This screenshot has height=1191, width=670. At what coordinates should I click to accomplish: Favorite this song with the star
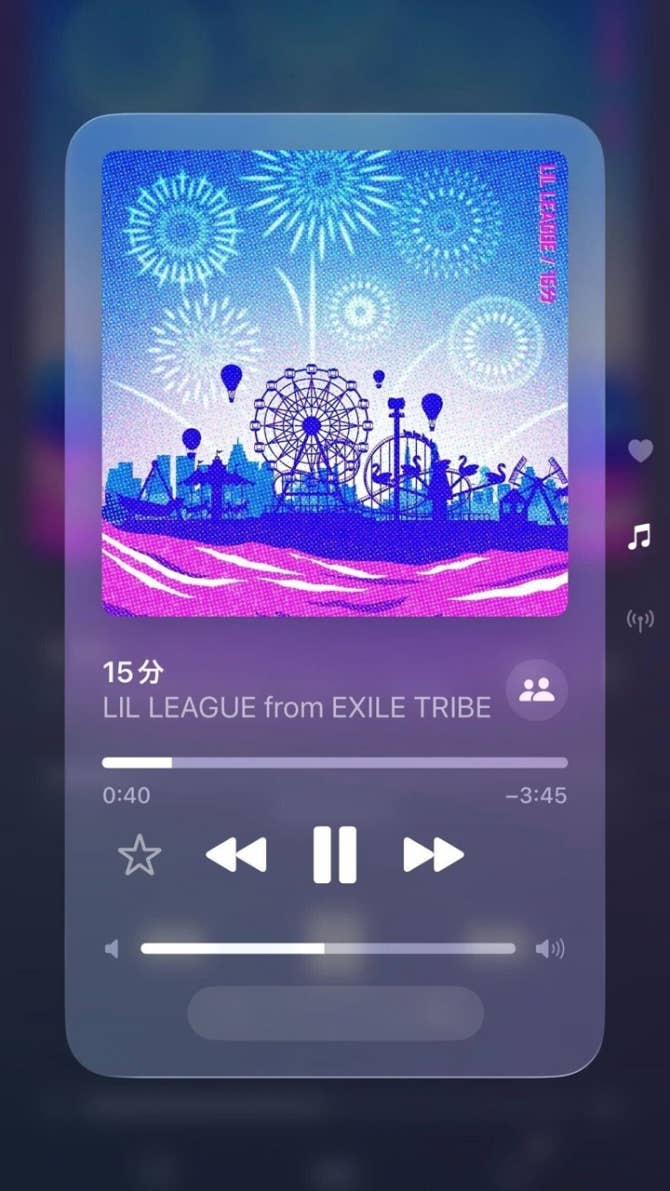pos(139,856)
